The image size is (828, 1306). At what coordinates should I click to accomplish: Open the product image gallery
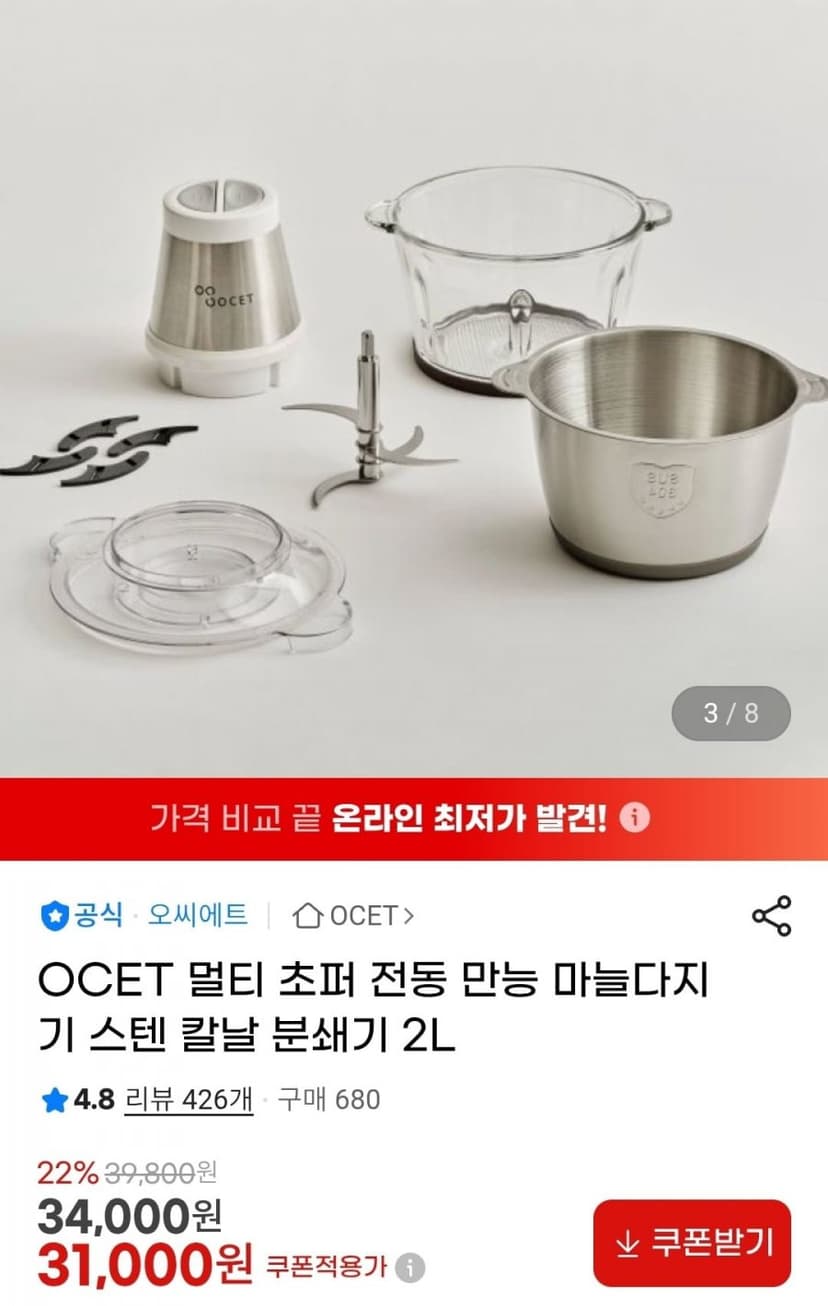[414, 388]
